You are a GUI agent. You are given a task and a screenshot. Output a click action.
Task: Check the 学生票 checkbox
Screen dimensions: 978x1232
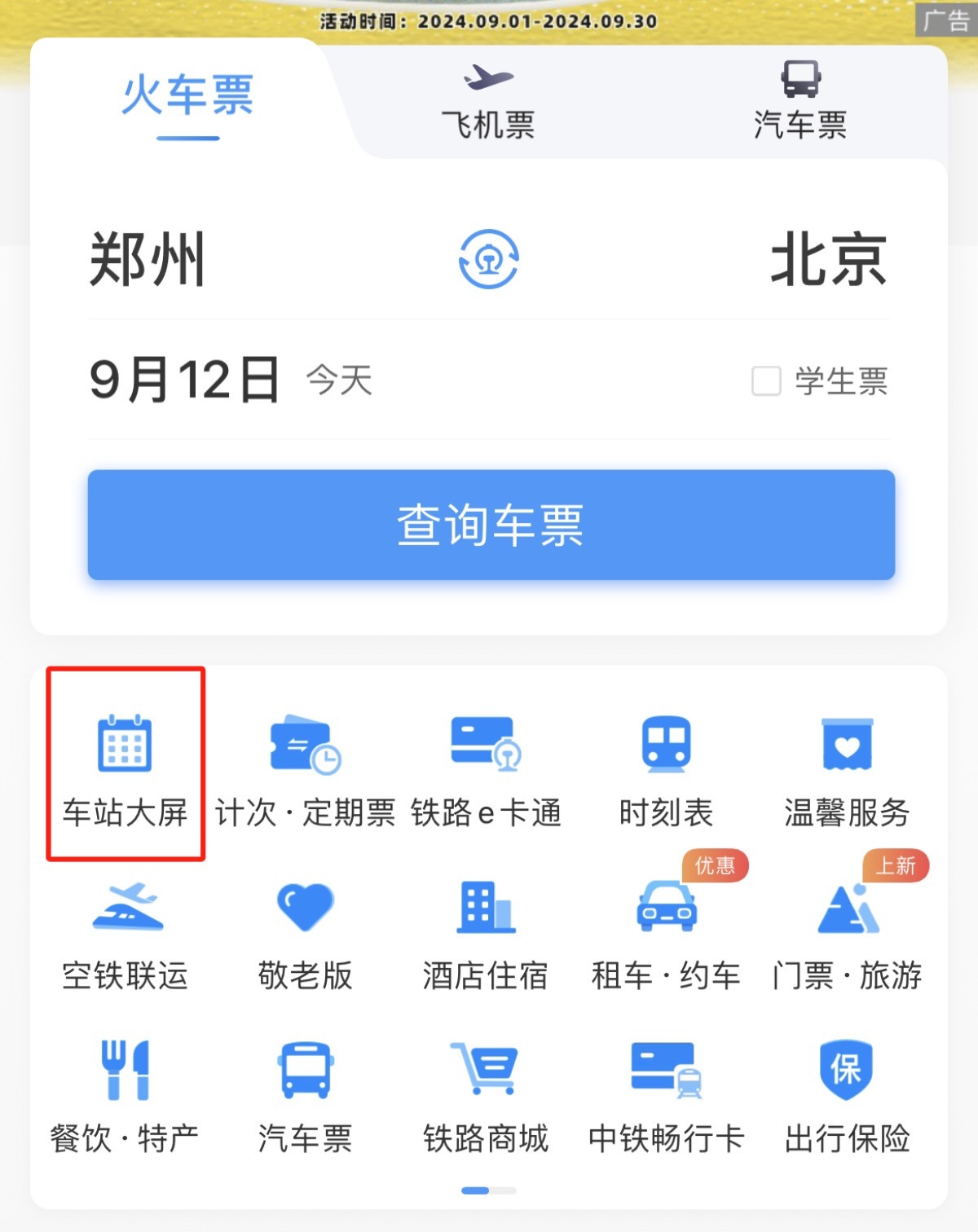766,381
